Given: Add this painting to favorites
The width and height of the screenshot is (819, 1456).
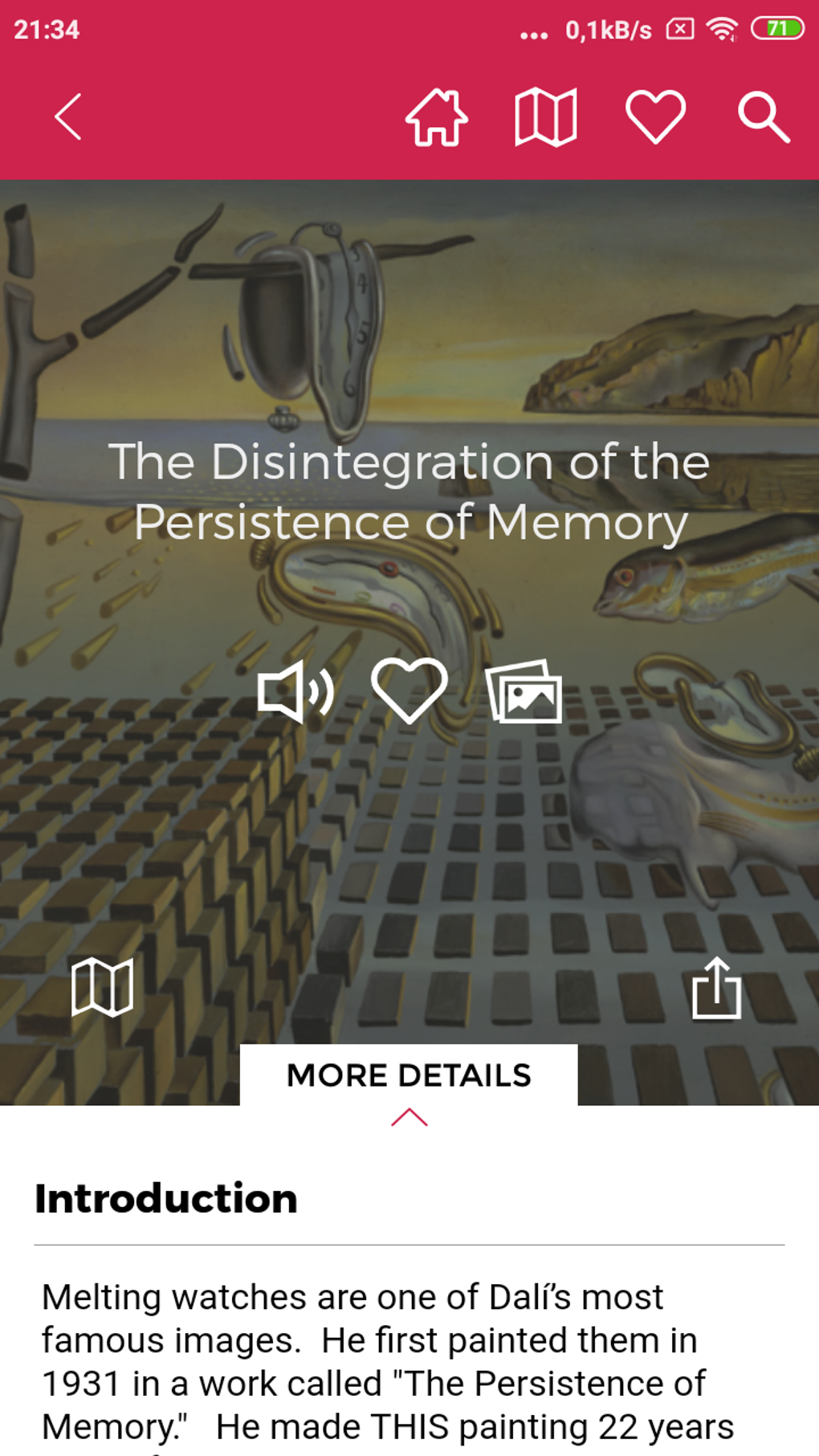Looking at the screenshot, I should click(x=409, y=691).
